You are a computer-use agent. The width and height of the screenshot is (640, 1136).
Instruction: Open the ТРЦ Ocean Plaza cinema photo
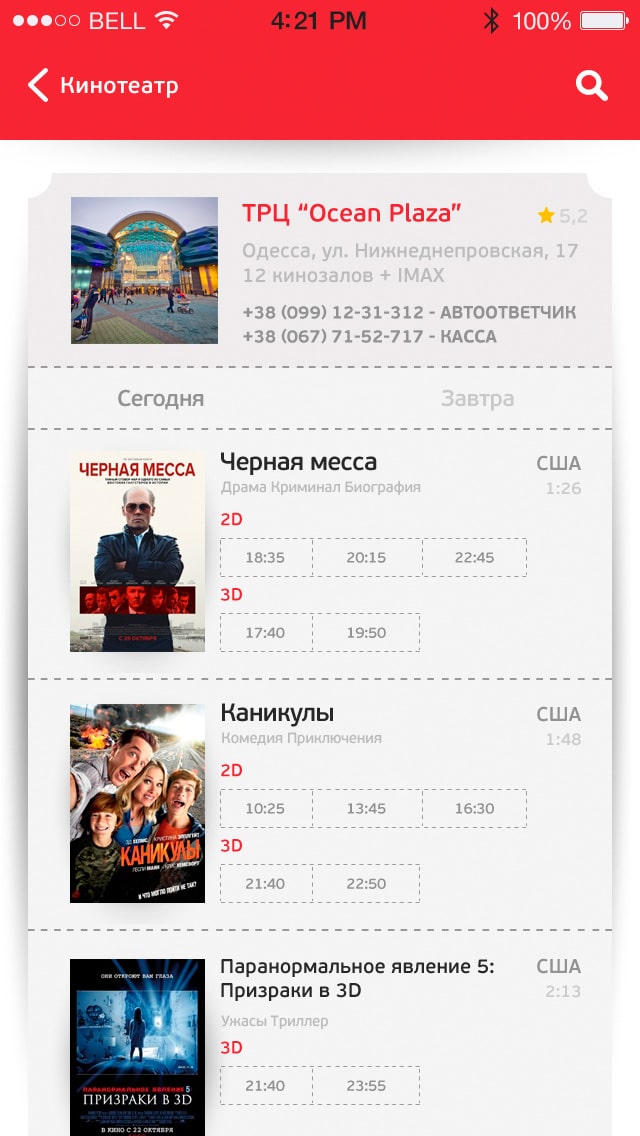pos(144,270)
